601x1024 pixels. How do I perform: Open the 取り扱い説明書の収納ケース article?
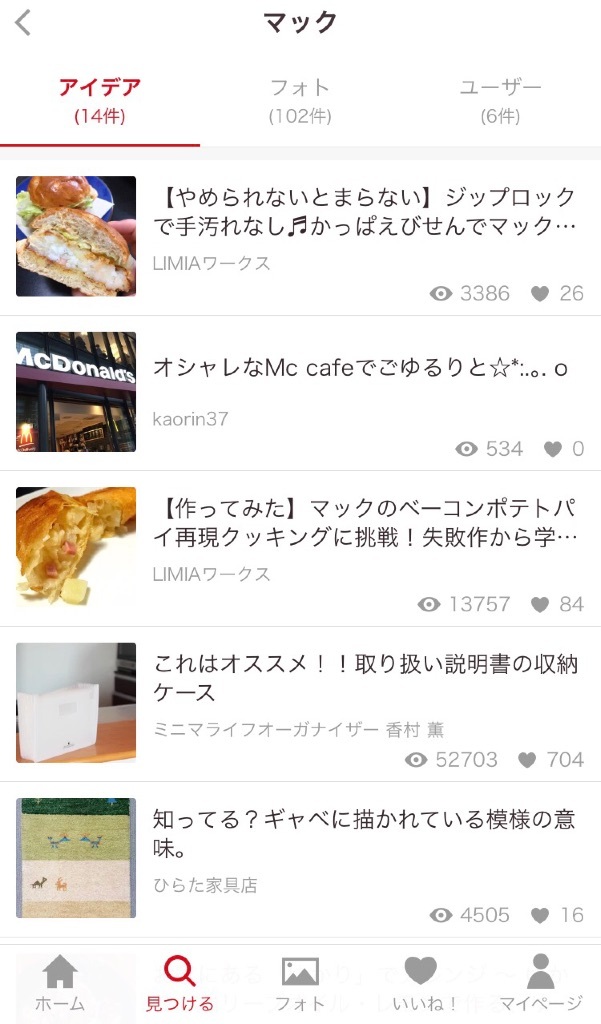coord(365,678)
